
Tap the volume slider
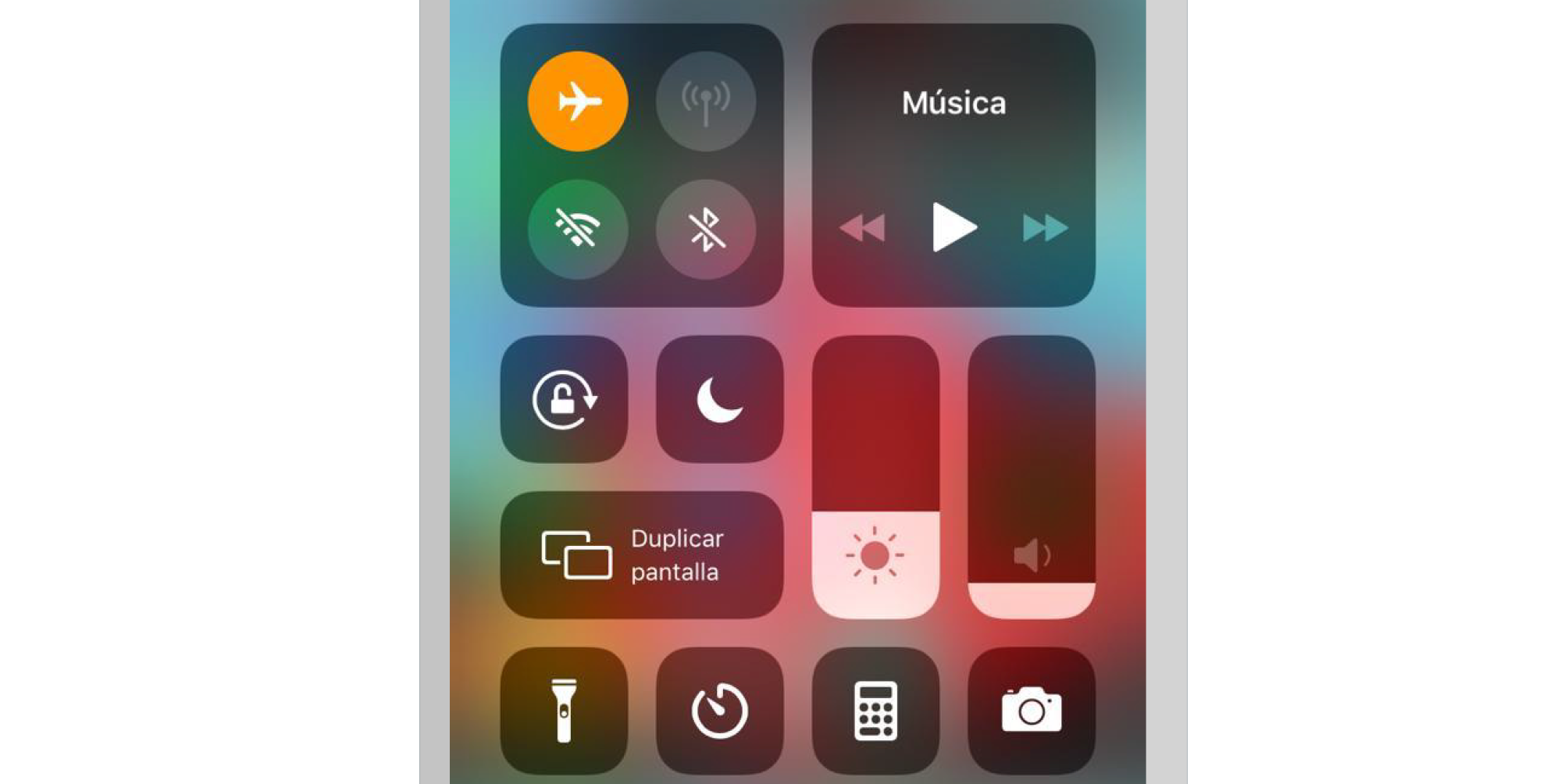(1032, 477)
